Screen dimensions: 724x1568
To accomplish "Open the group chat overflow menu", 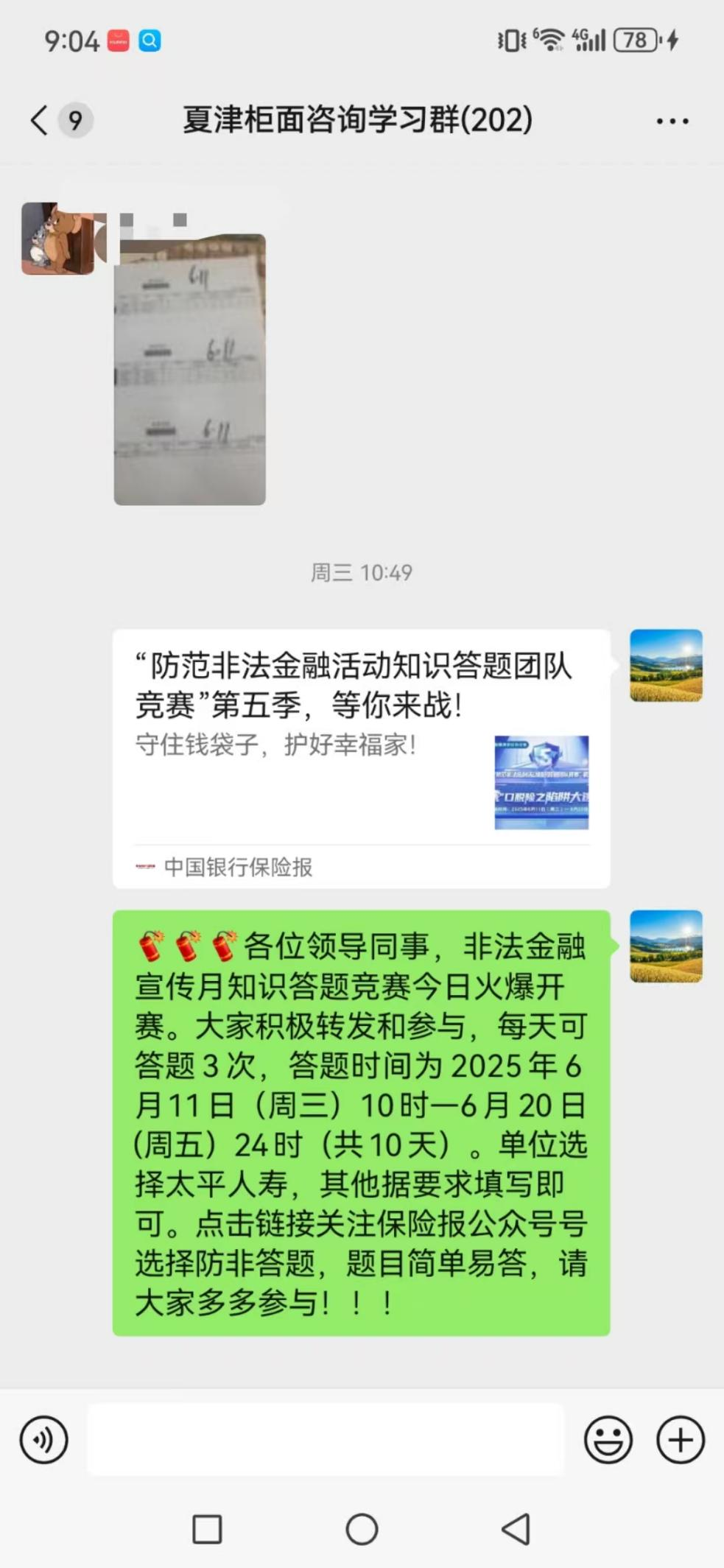I will [x=672, y=122].
